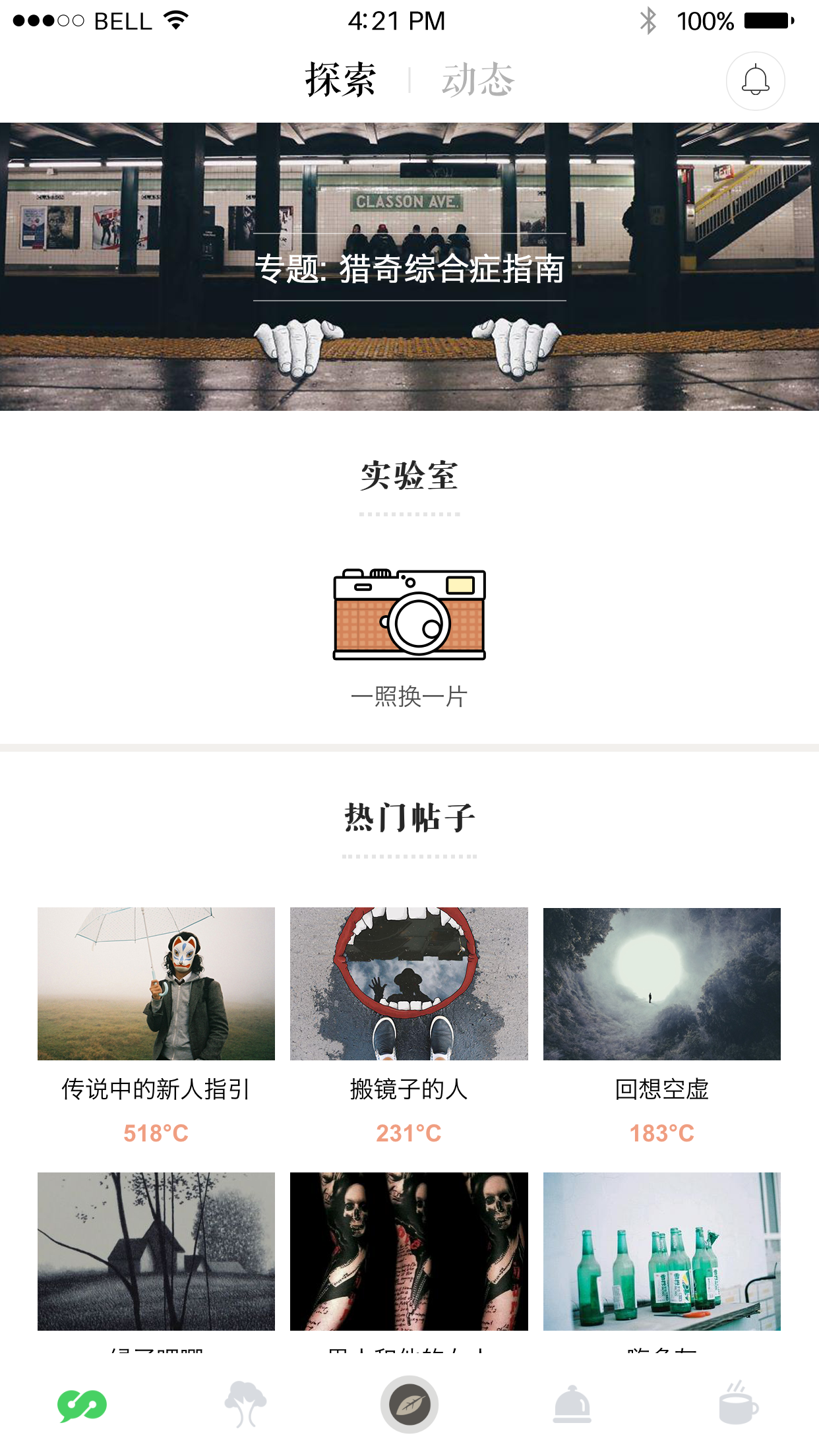
Task: Open the post 回想空虚
Action: 661,984
